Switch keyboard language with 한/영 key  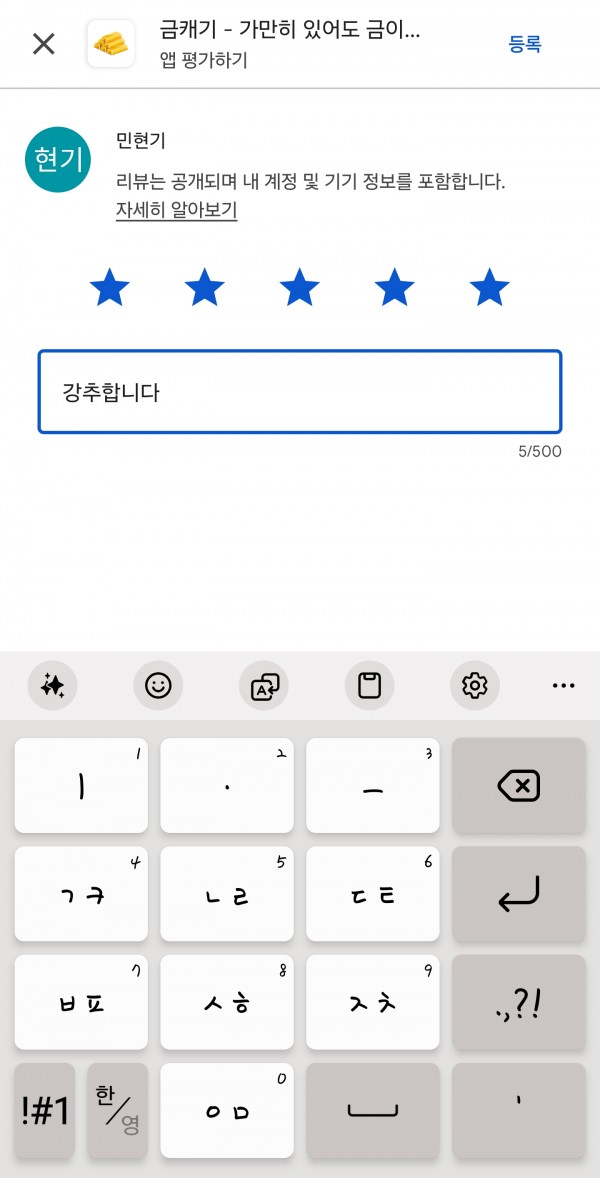point(117,1110)
